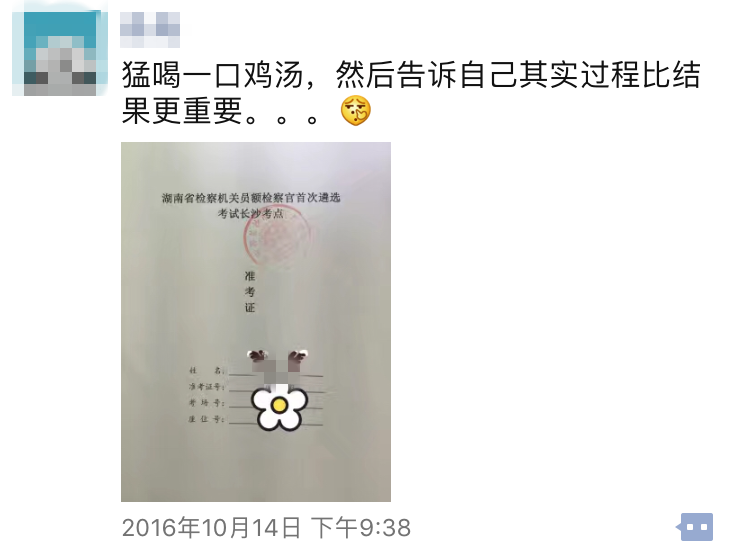Open the admission ticket photo in the post
Screen dimensions: 729x545
pos(255,321)
